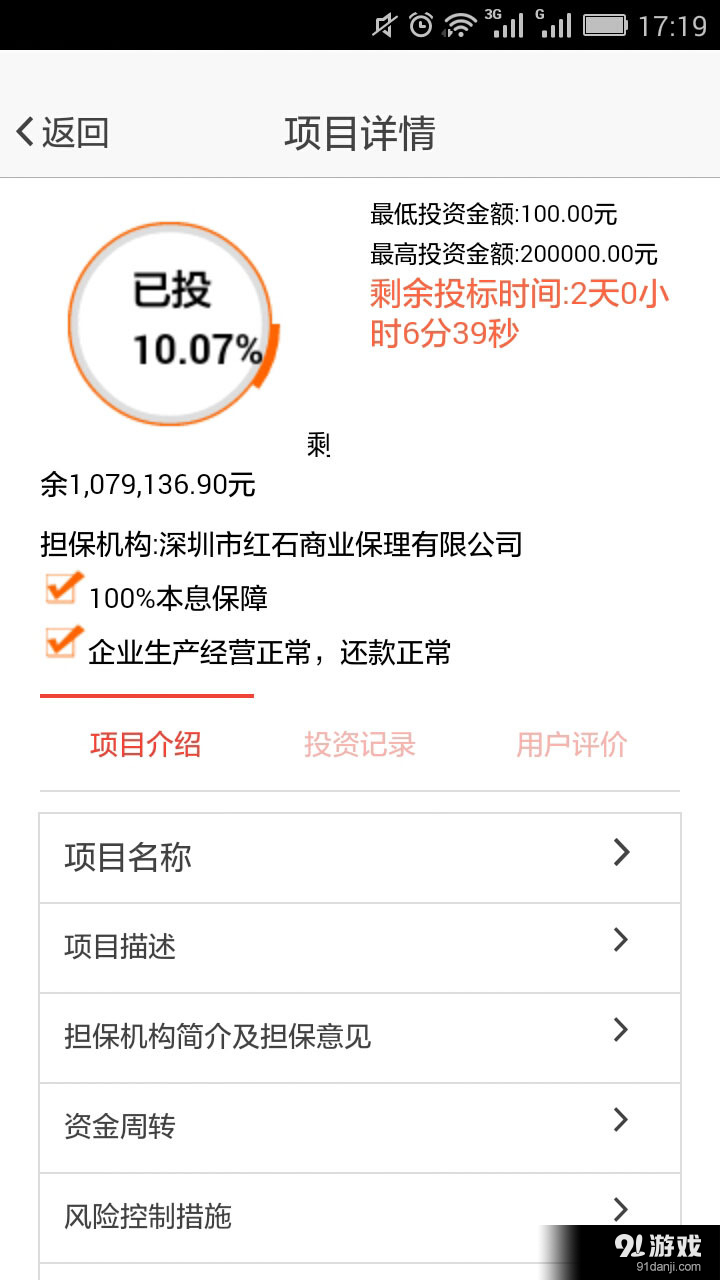Toggle the 100%本息保障 checkbox
Image resolution: width=720 pixels, height=1280 pixels.
click(x=61, y=589)
